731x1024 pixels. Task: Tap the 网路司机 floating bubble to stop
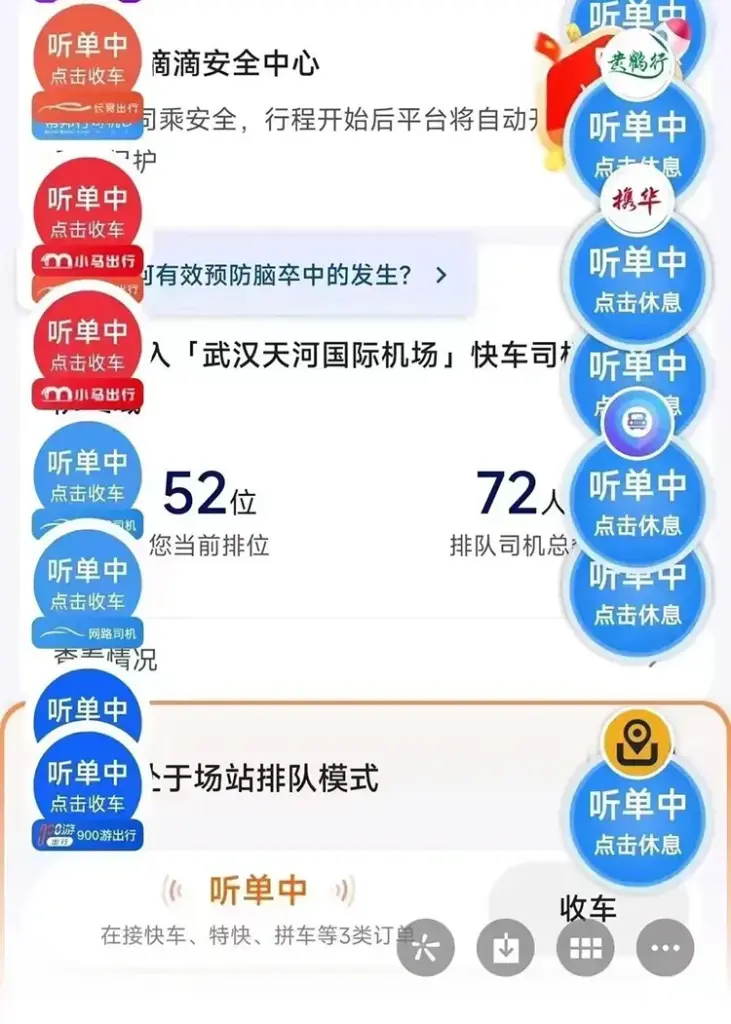coord(88,584)
